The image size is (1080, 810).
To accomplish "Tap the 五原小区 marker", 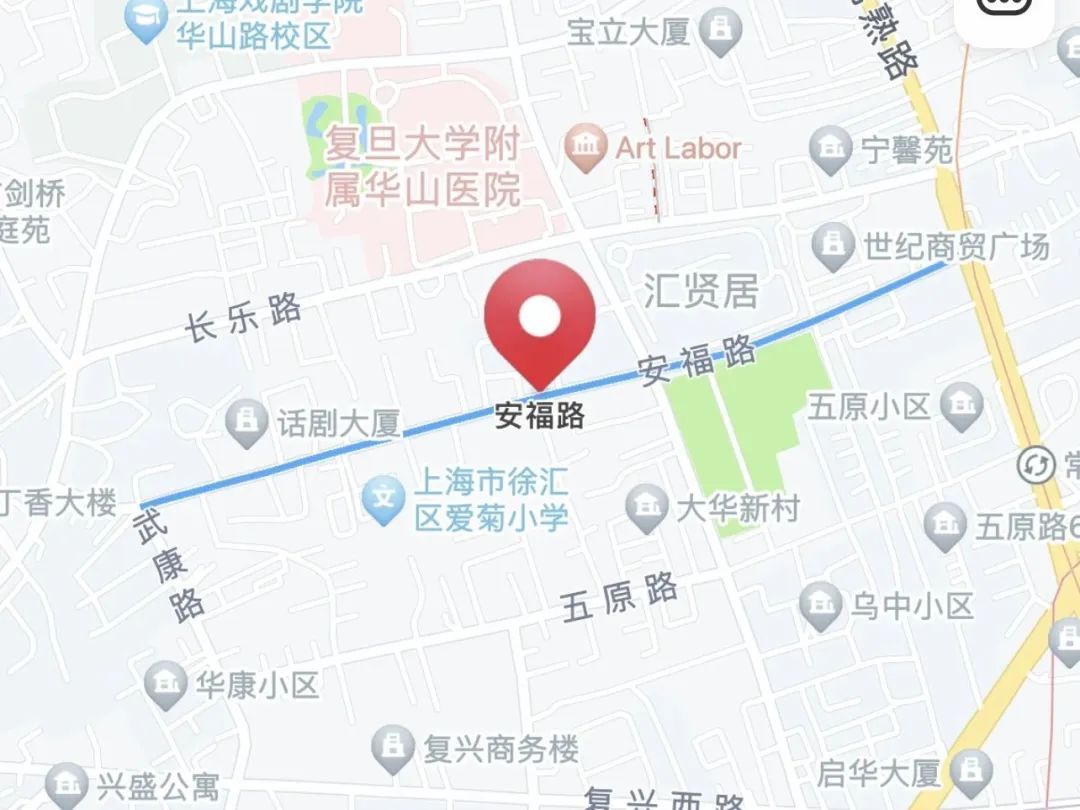I will tap(962, 406).
